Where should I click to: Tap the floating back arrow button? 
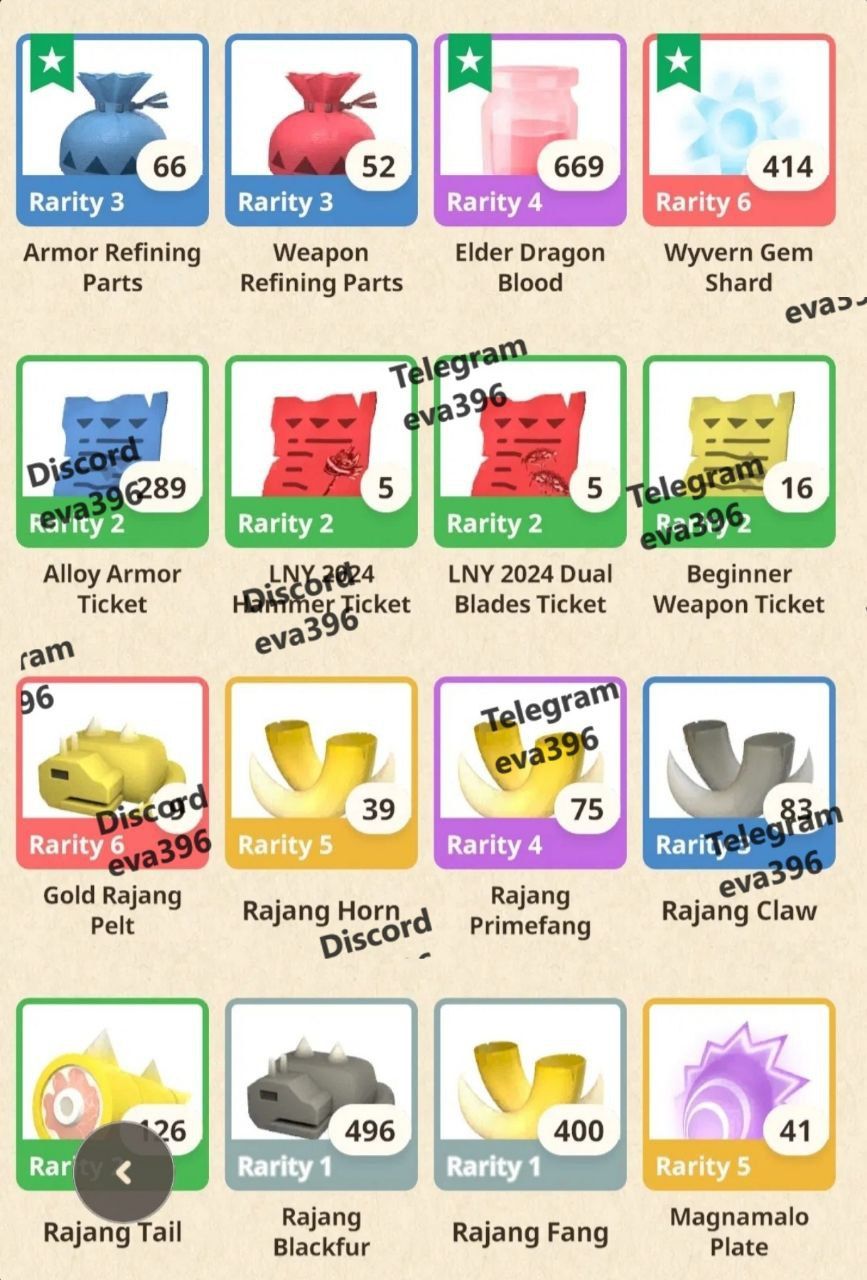[124, 1172]
